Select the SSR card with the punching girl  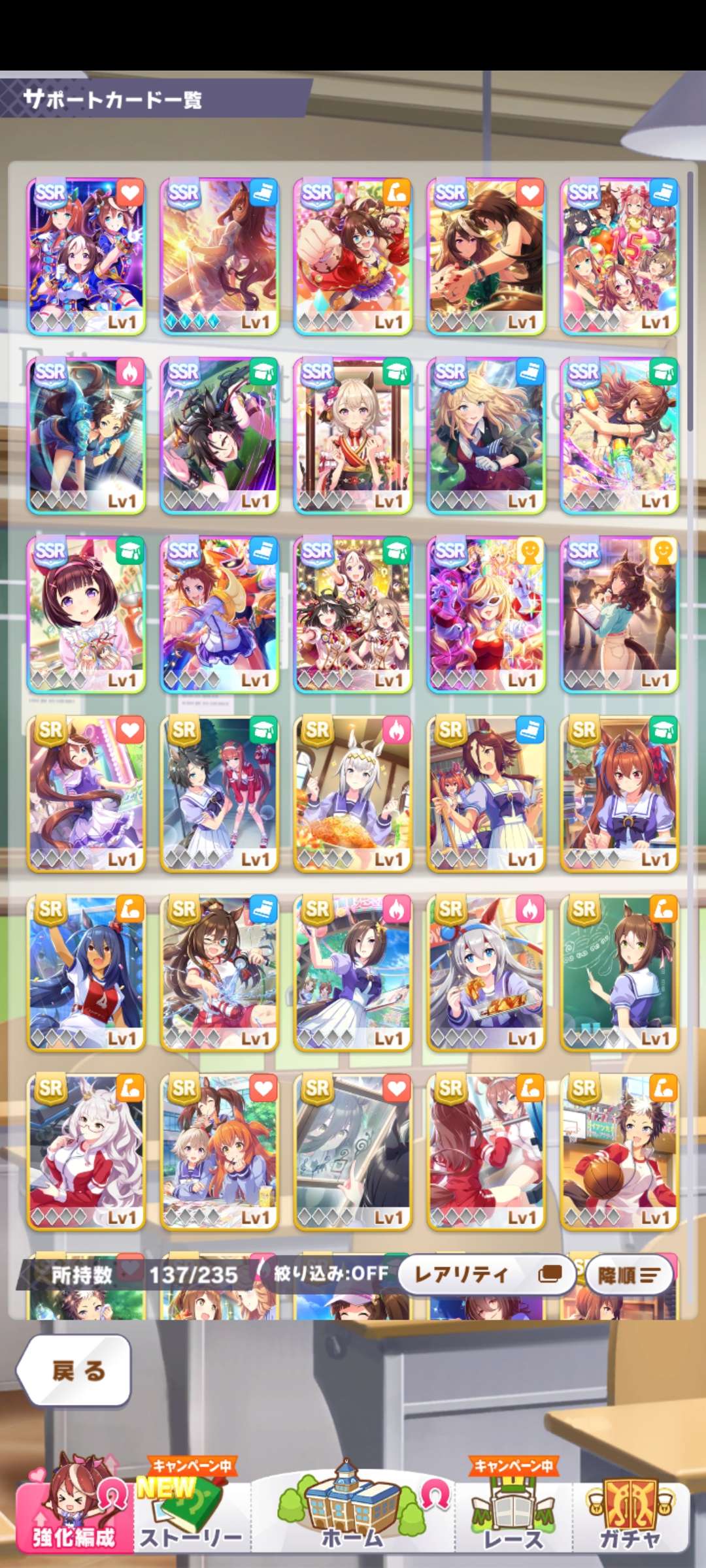pos(352,256)
